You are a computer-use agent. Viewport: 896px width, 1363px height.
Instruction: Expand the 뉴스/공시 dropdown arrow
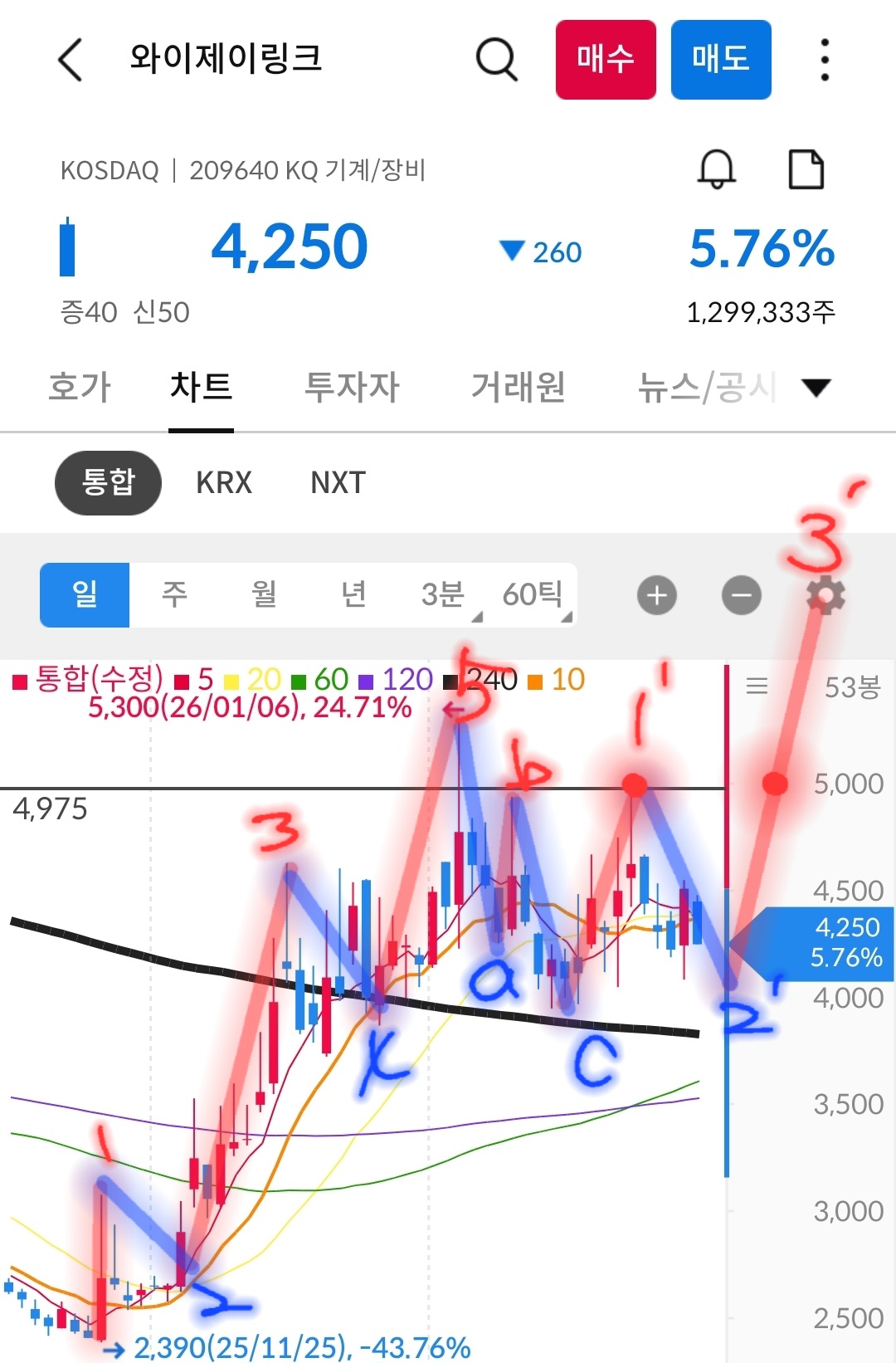coord(816,387)
